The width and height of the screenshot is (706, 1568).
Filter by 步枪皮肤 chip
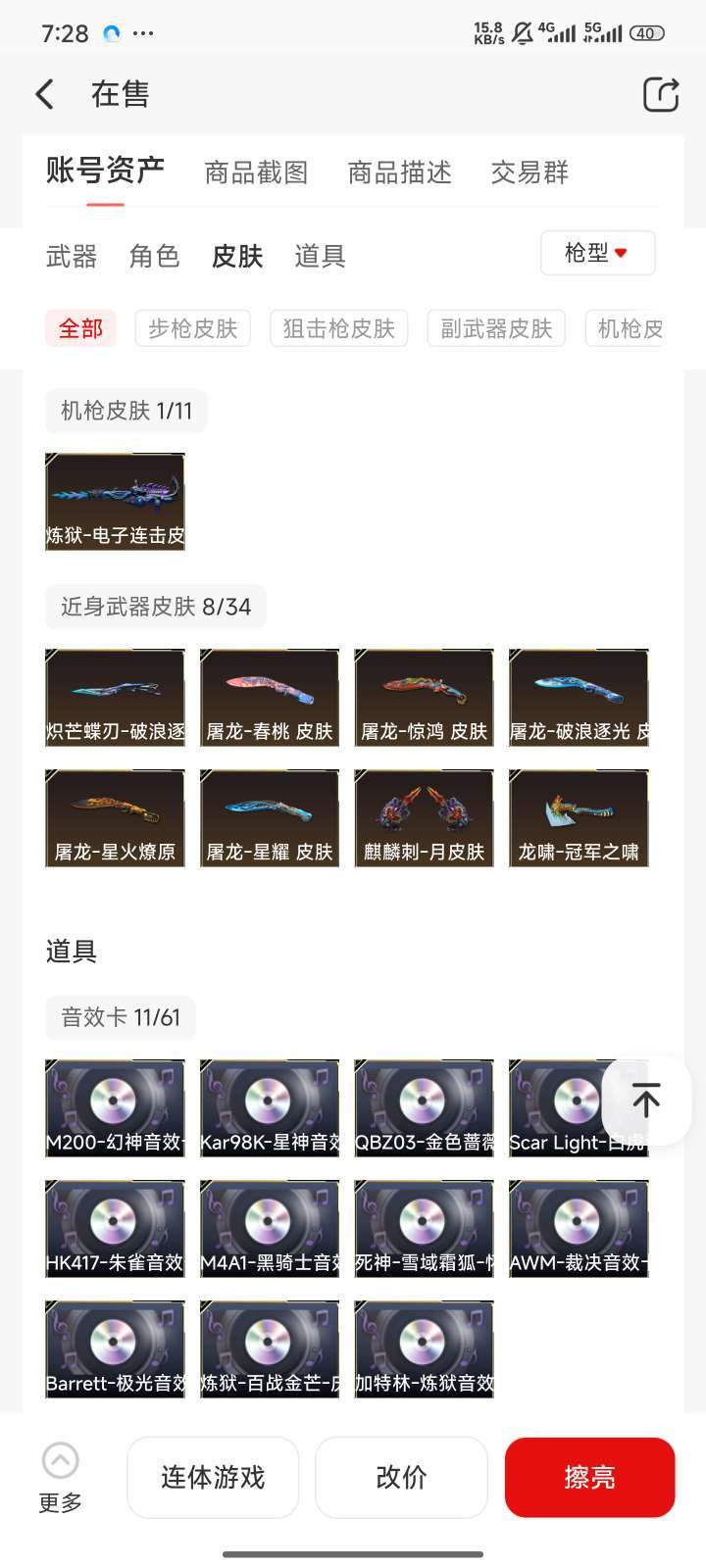coord(193,328)
